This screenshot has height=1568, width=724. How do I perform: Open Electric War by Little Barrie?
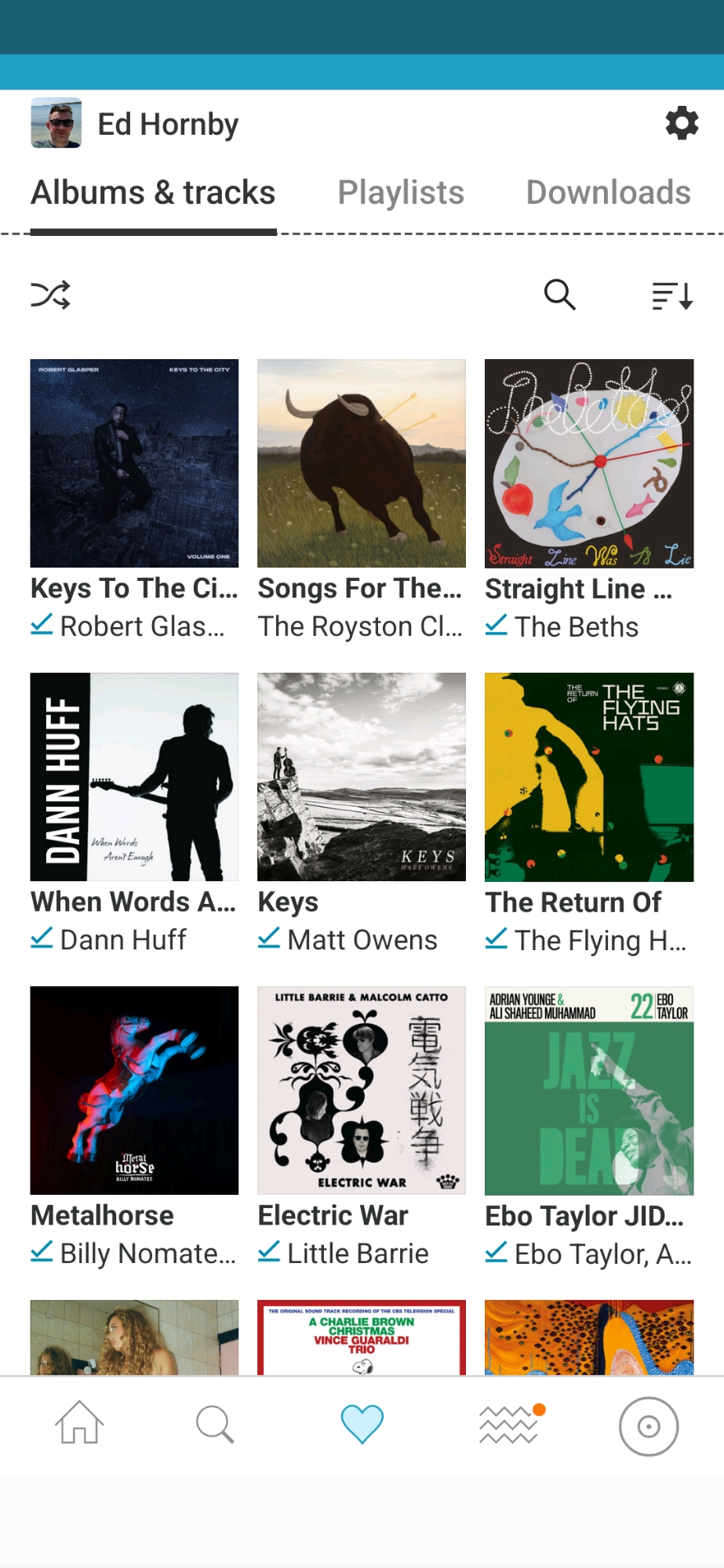(x=362, y=1091)
